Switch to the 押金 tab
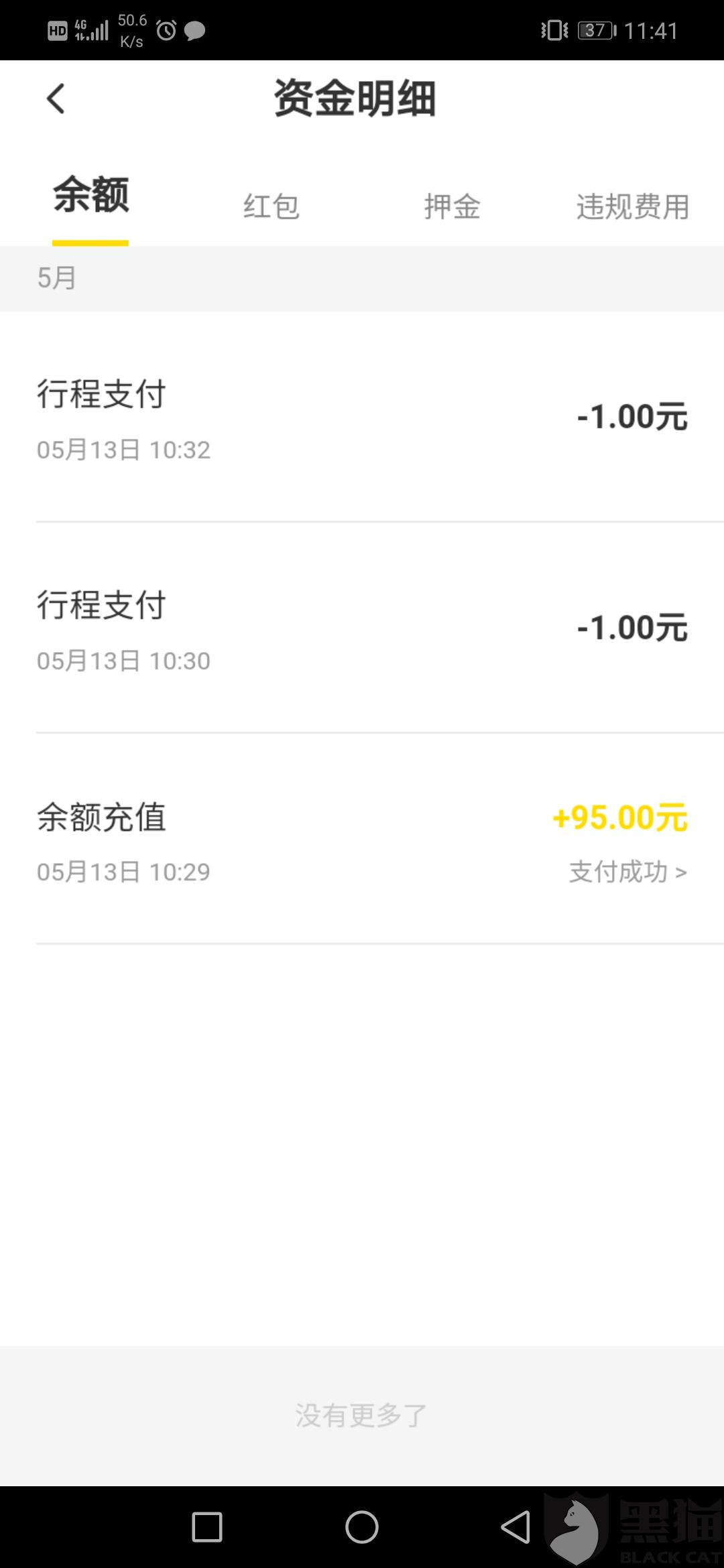 [x=452, y=206]
